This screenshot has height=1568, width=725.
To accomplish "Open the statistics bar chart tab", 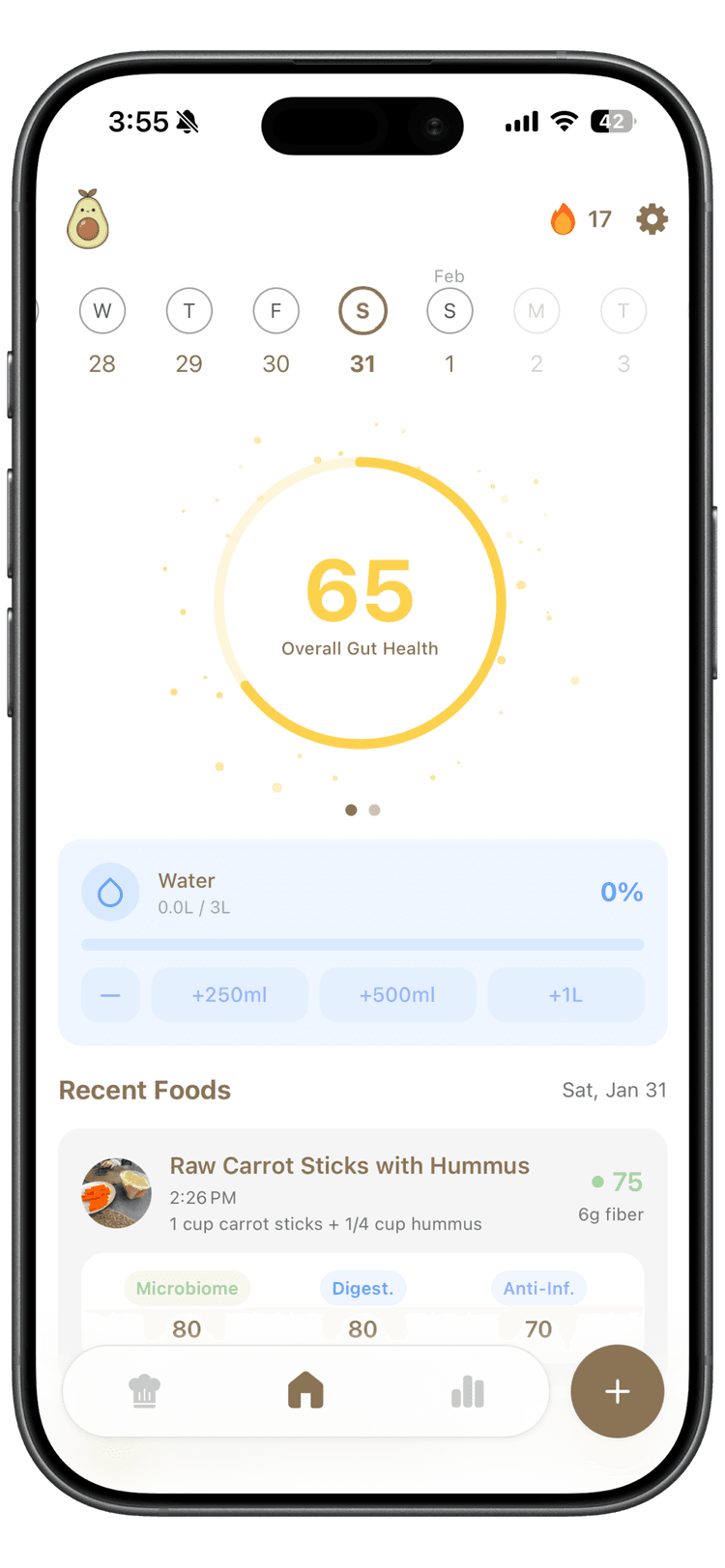I will (467, 1391).
